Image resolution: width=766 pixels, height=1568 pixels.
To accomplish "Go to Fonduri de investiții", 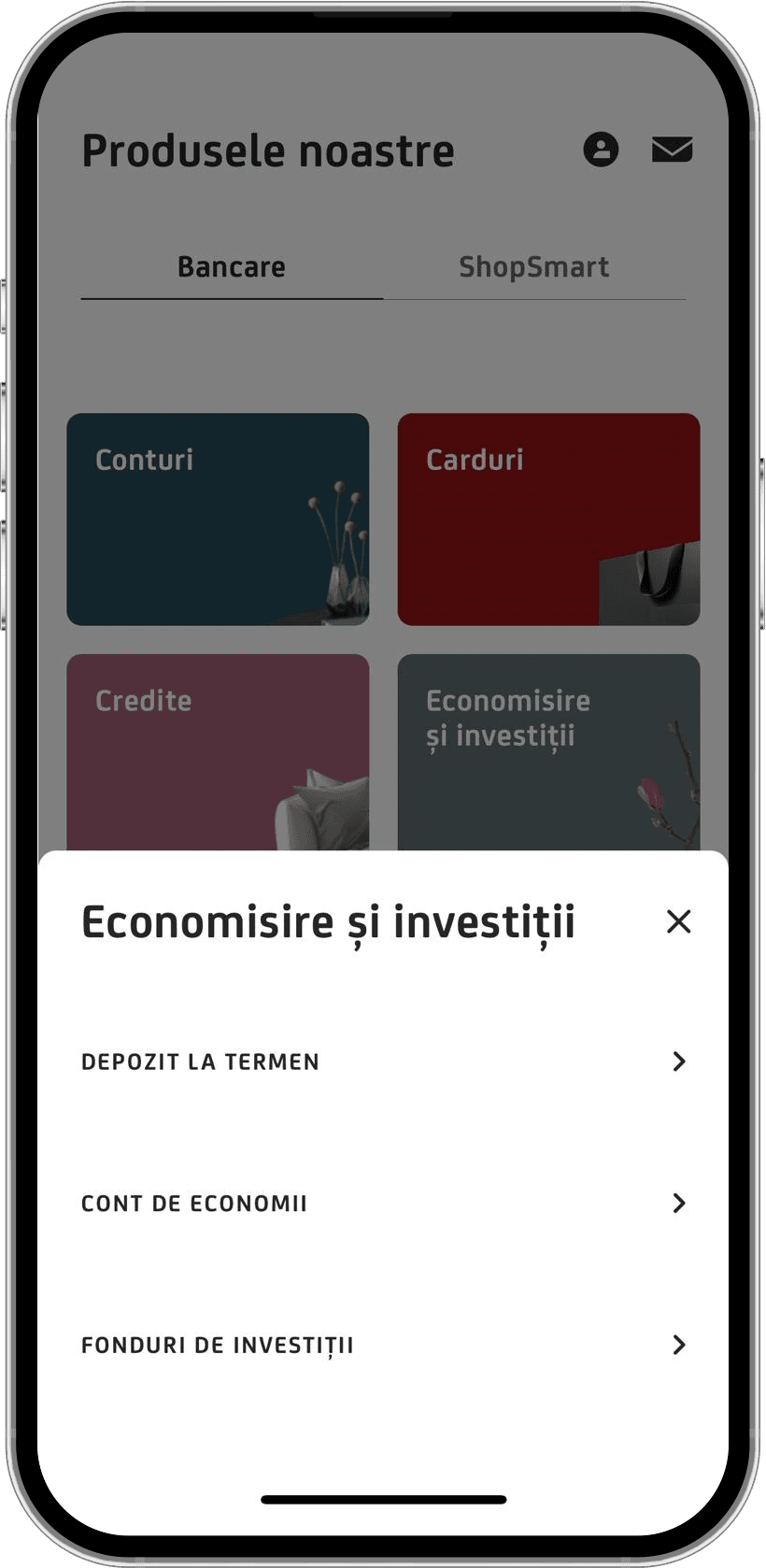I will (x=383, y=1345).
